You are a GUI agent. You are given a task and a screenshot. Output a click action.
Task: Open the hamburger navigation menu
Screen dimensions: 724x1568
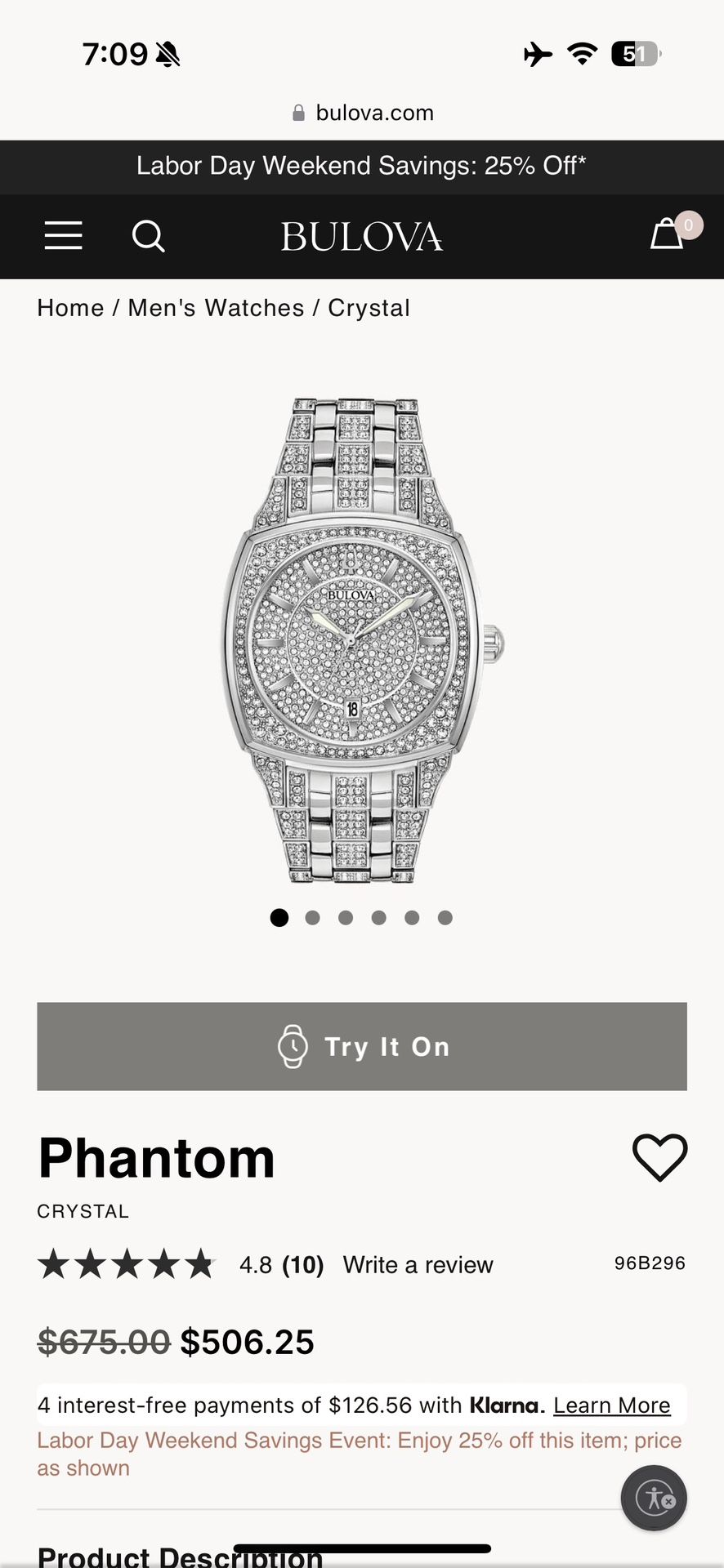pyautogui.click(x=63, y=237)
